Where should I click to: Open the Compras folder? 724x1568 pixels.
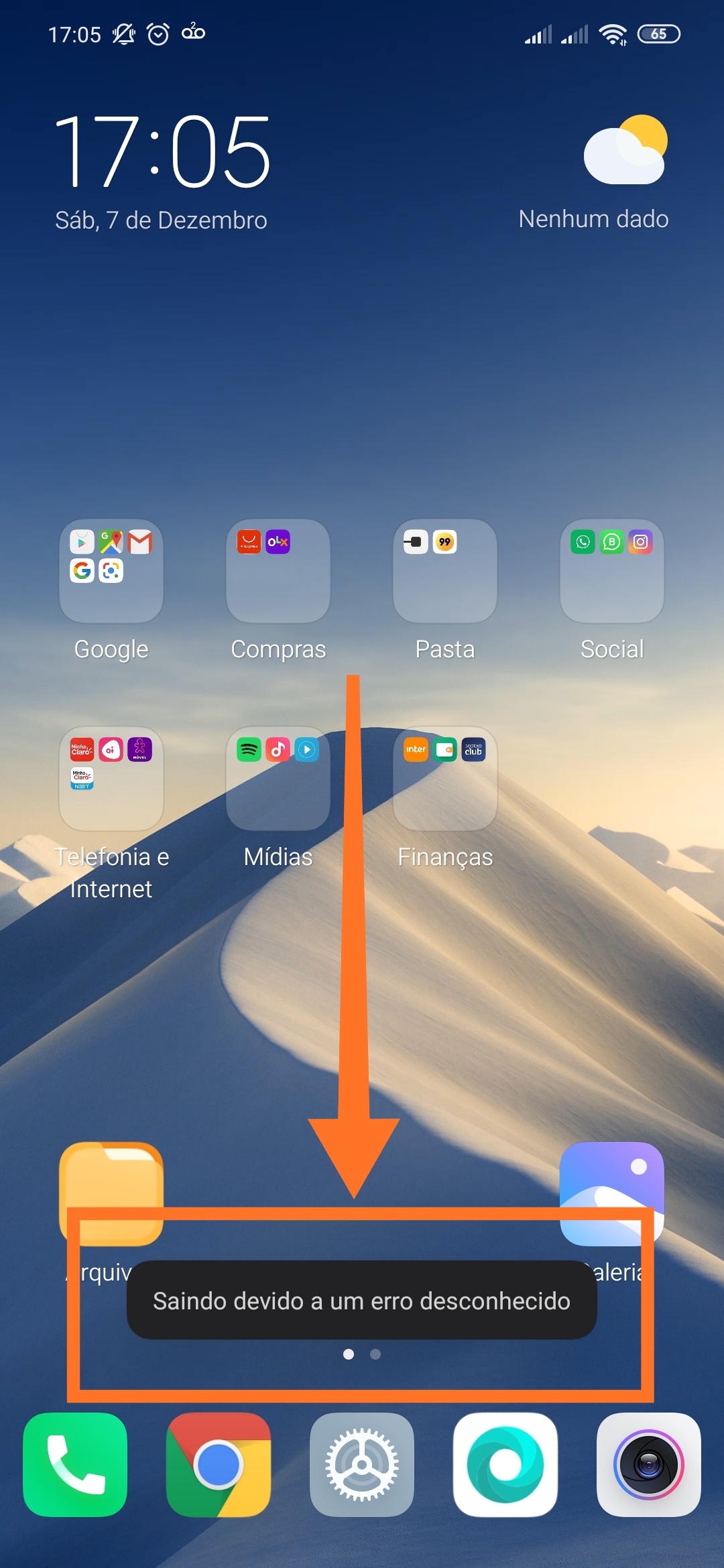(278, 571)
